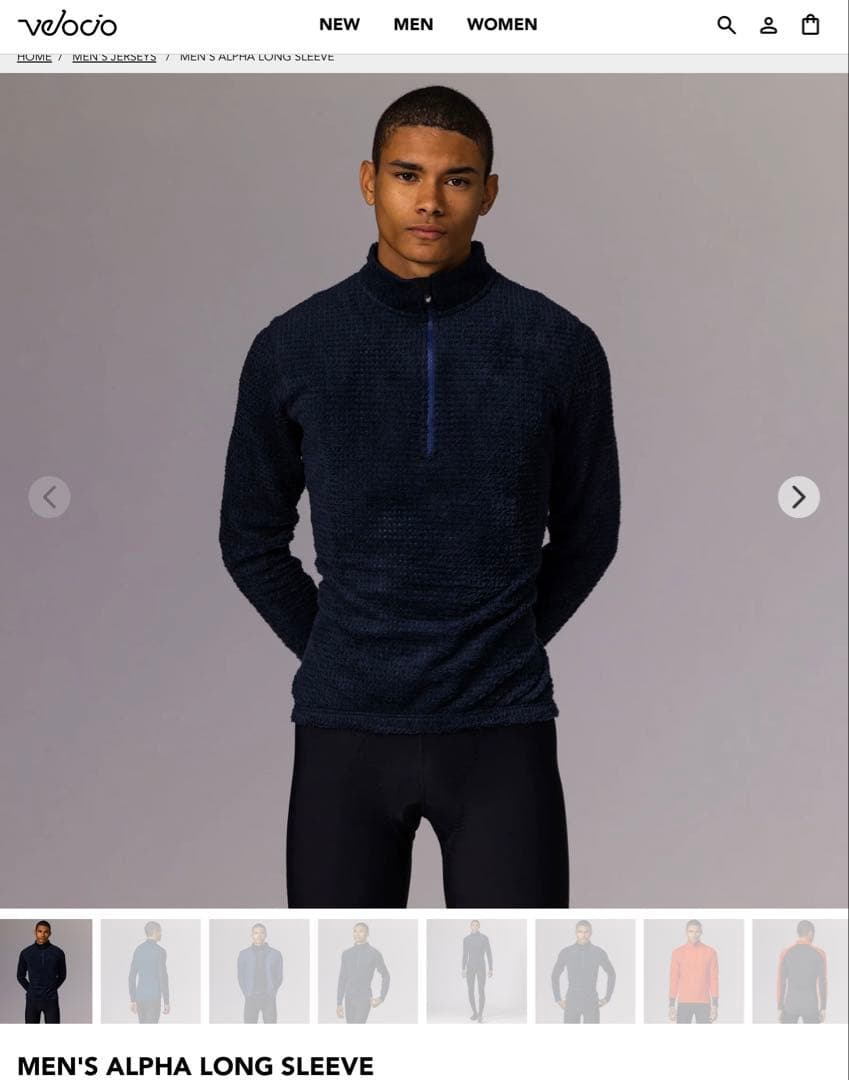
Task: Select the blue jersey back-view thumbnail
Action: 150,971
